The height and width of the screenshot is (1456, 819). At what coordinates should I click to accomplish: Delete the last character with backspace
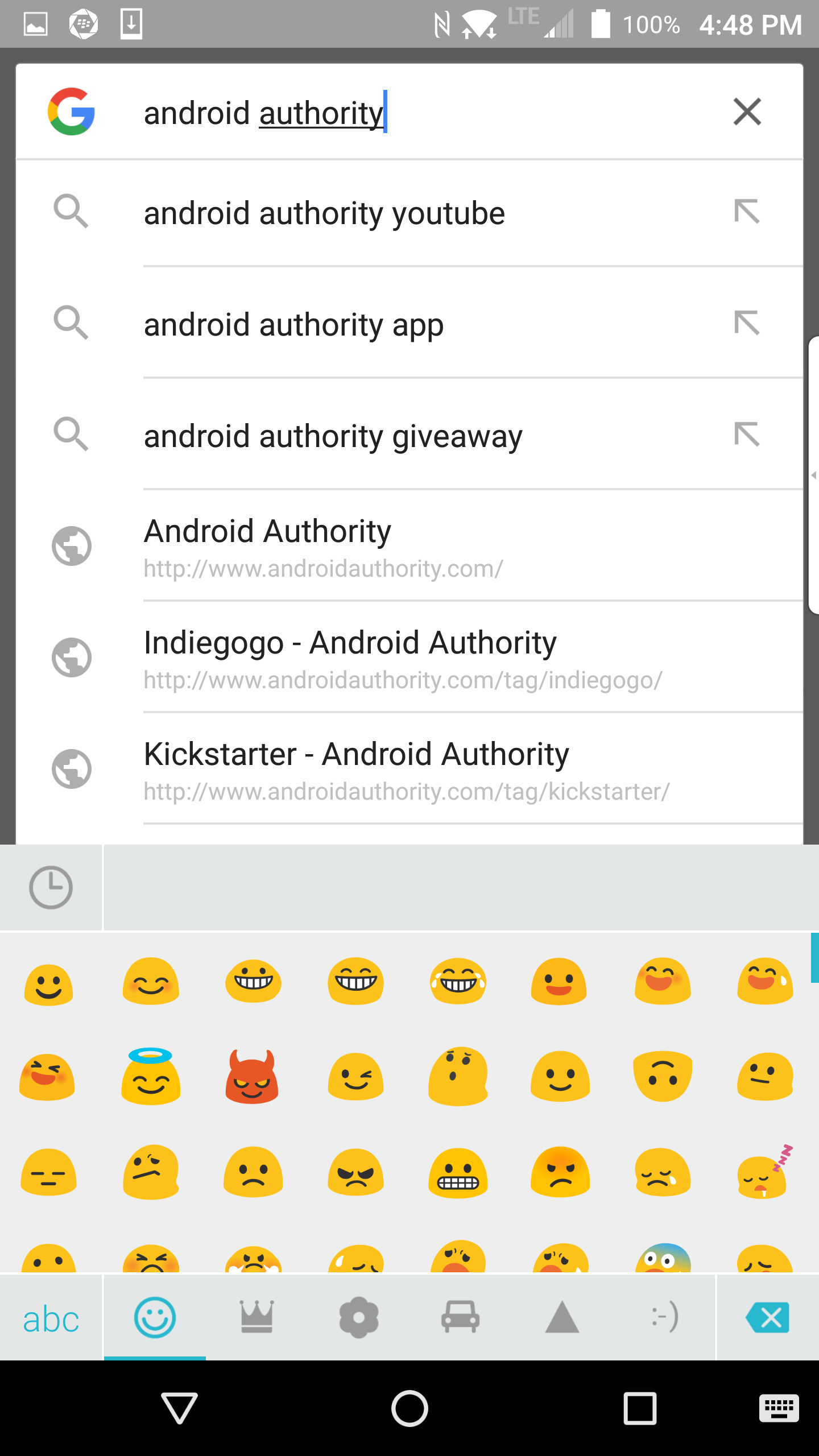point(768,1317)
